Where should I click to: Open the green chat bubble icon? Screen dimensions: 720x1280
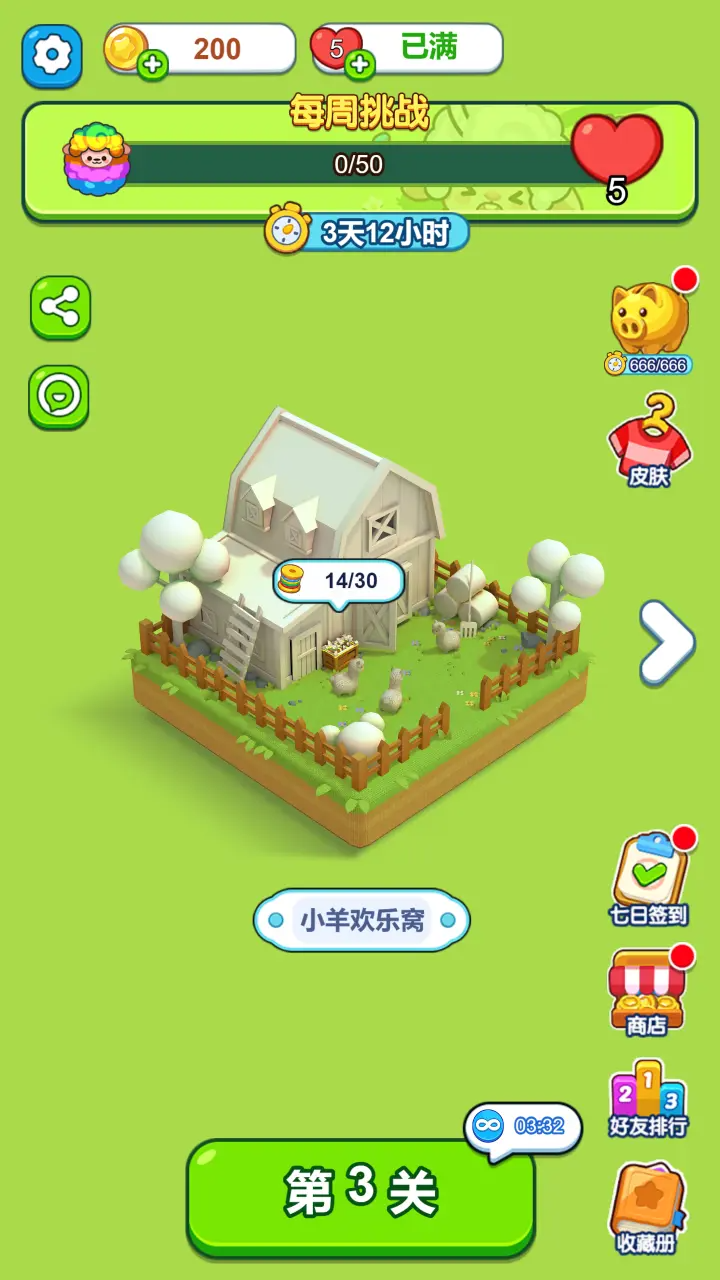tap(60, 395)
